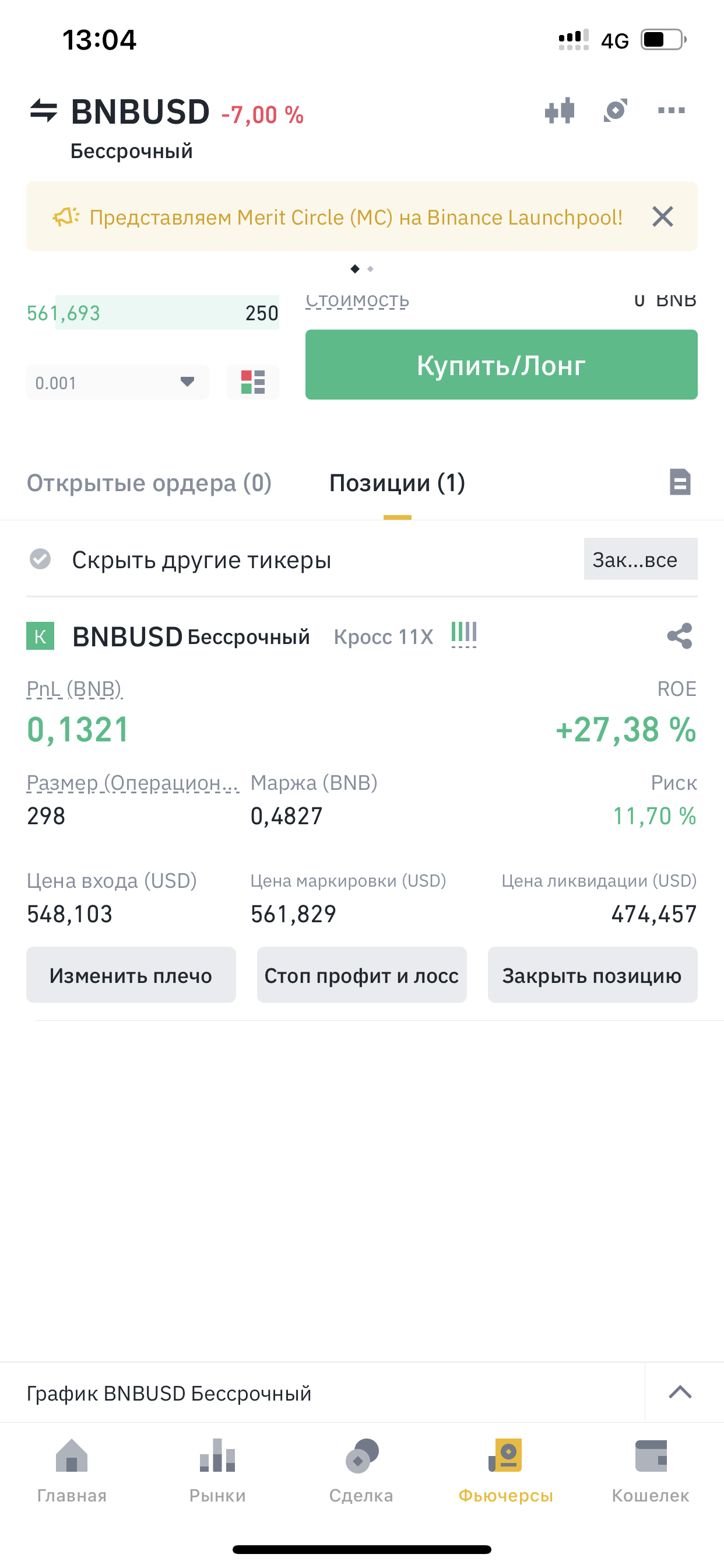Select the Позиции tab
Image resolution: width=724 pixels, height=1568 pixels.
click(396, 482)
